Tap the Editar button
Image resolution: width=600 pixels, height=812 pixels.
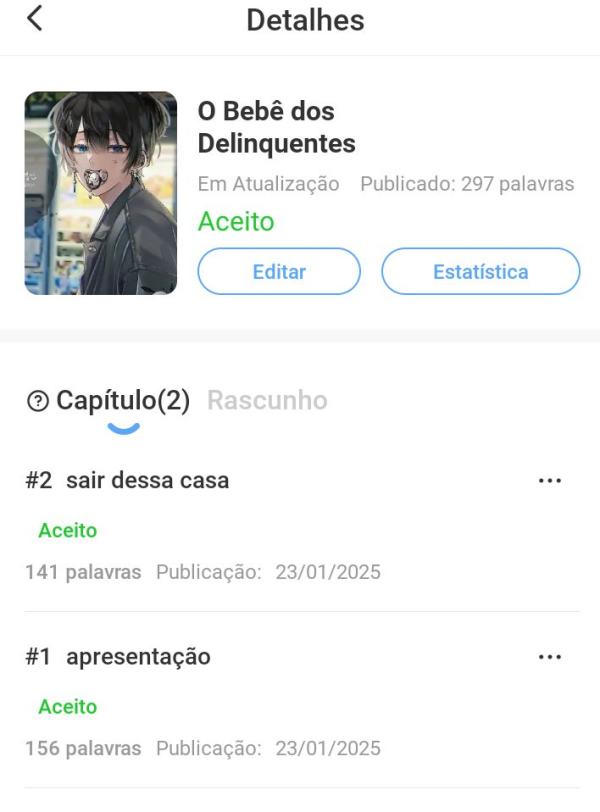(x=279, y=272)
